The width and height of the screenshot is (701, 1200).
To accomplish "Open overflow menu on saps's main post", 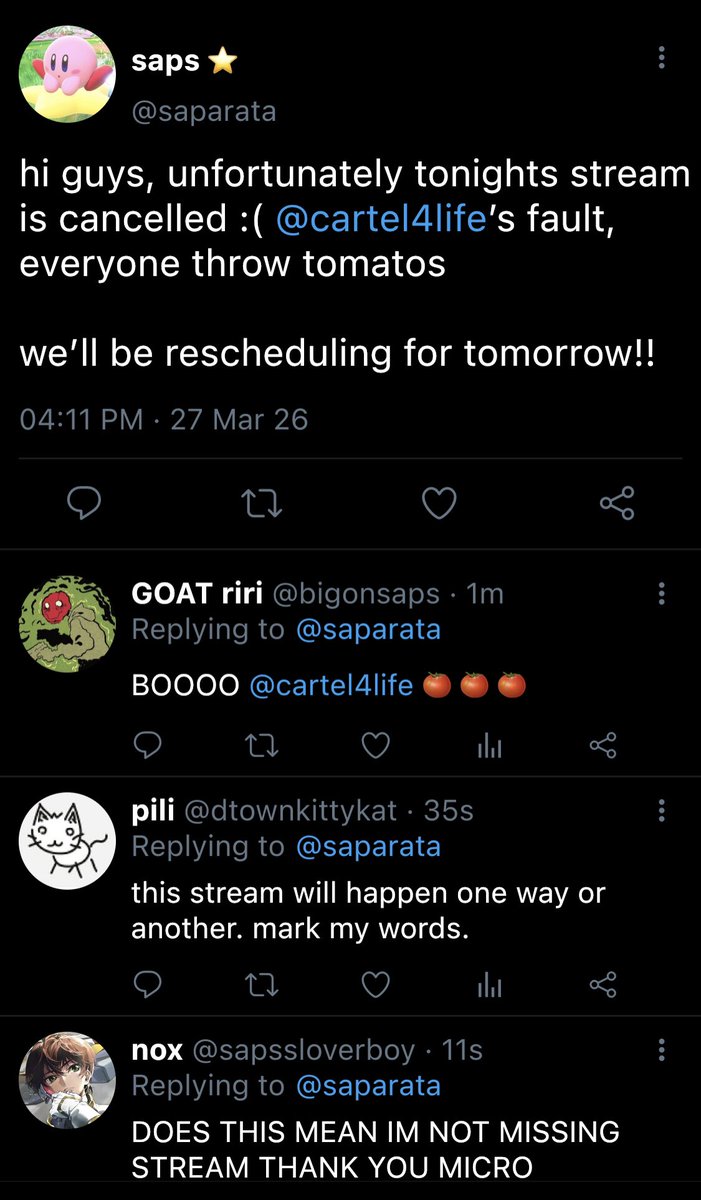I will [x=661, y=59].
